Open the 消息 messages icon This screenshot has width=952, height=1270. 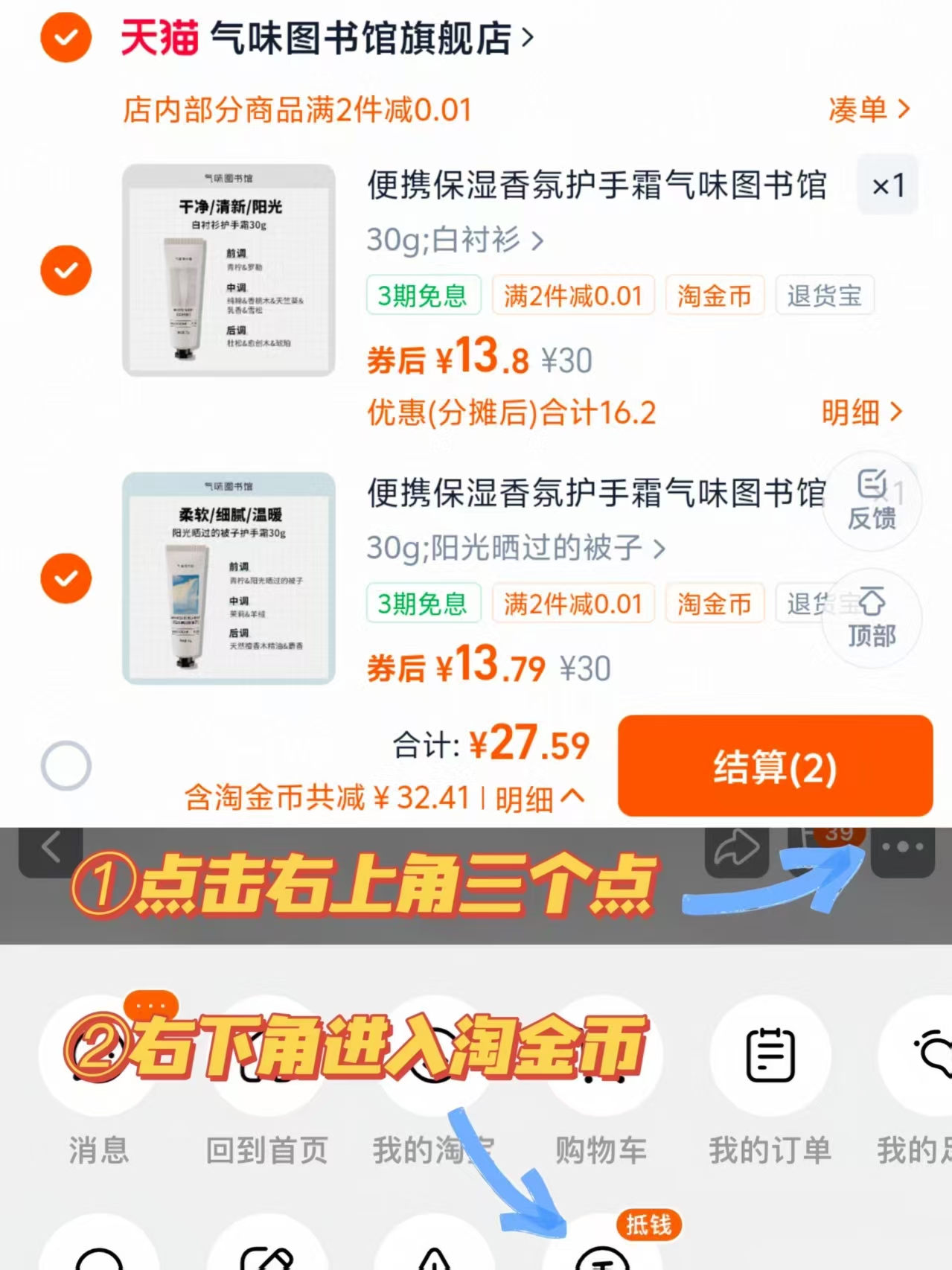[98, 1053]
